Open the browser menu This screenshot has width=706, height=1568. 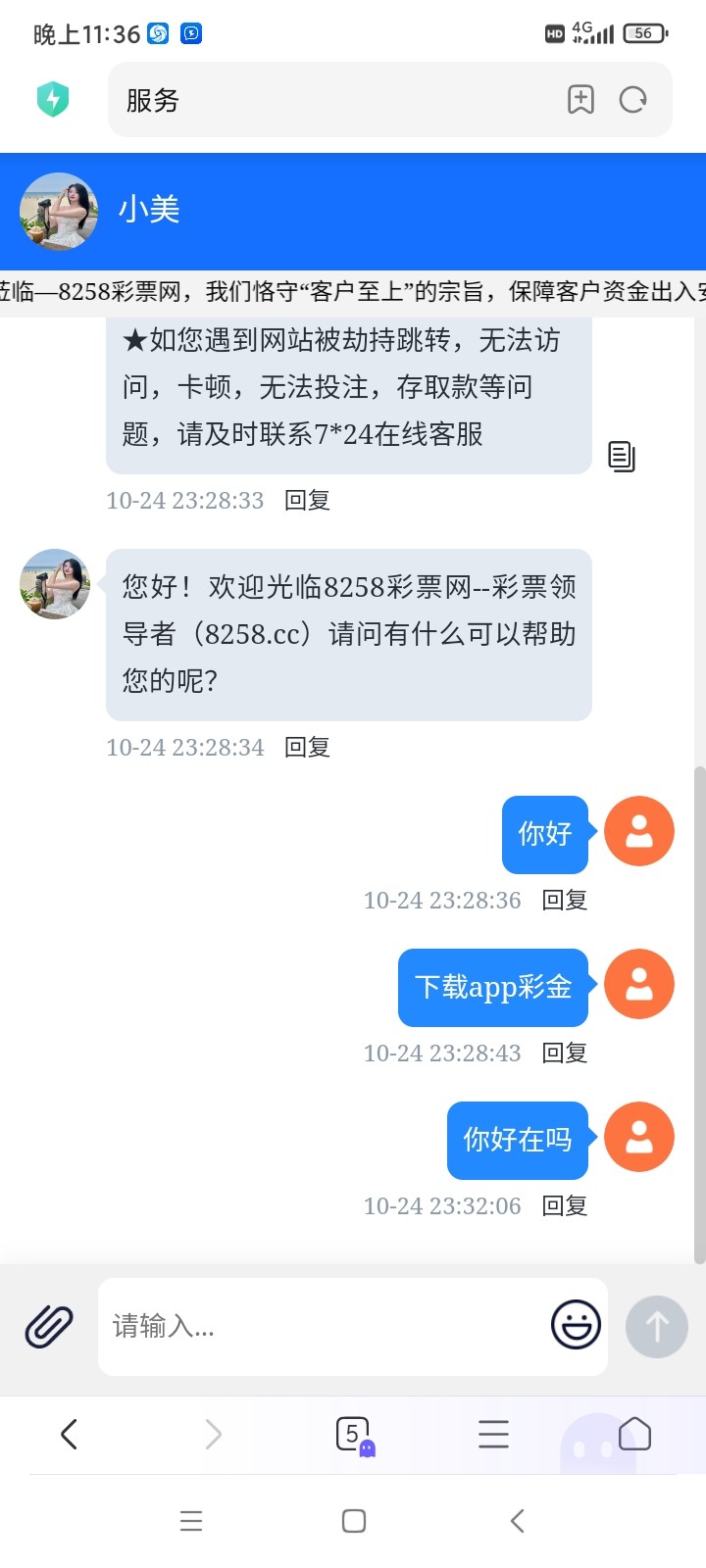click(493, 1434)
